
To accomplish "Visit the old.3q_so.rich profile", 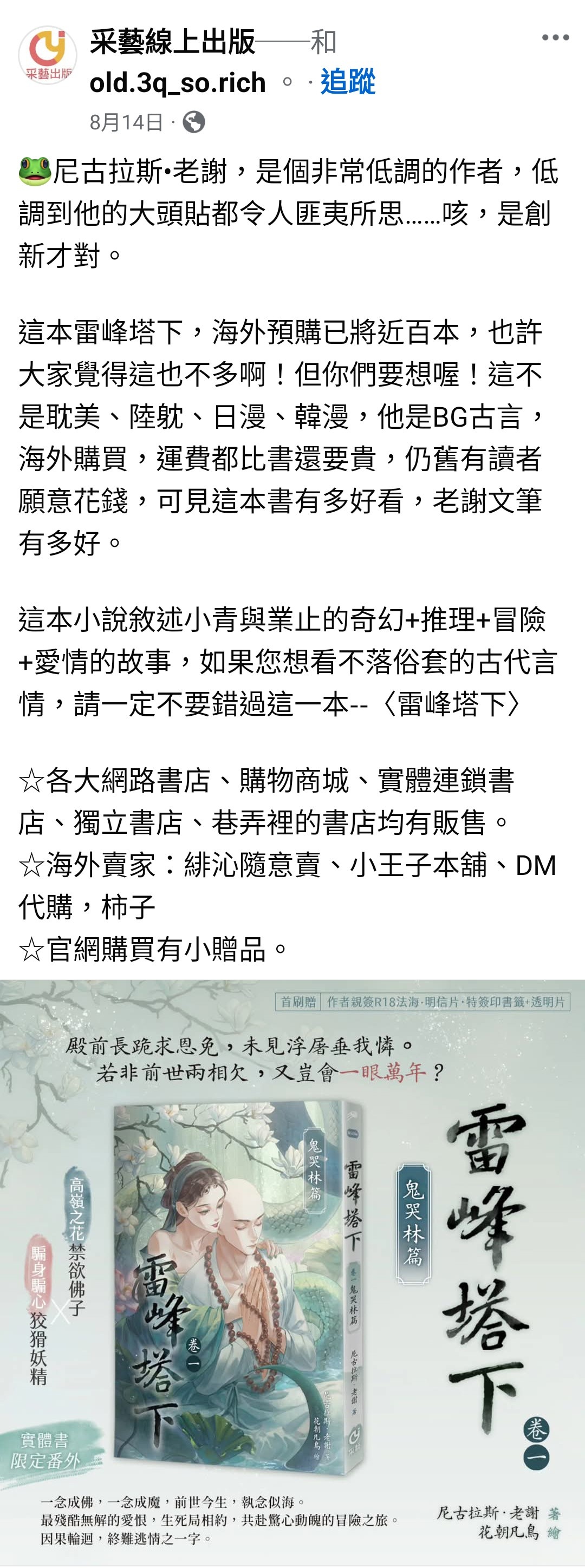I will (177, 83).
